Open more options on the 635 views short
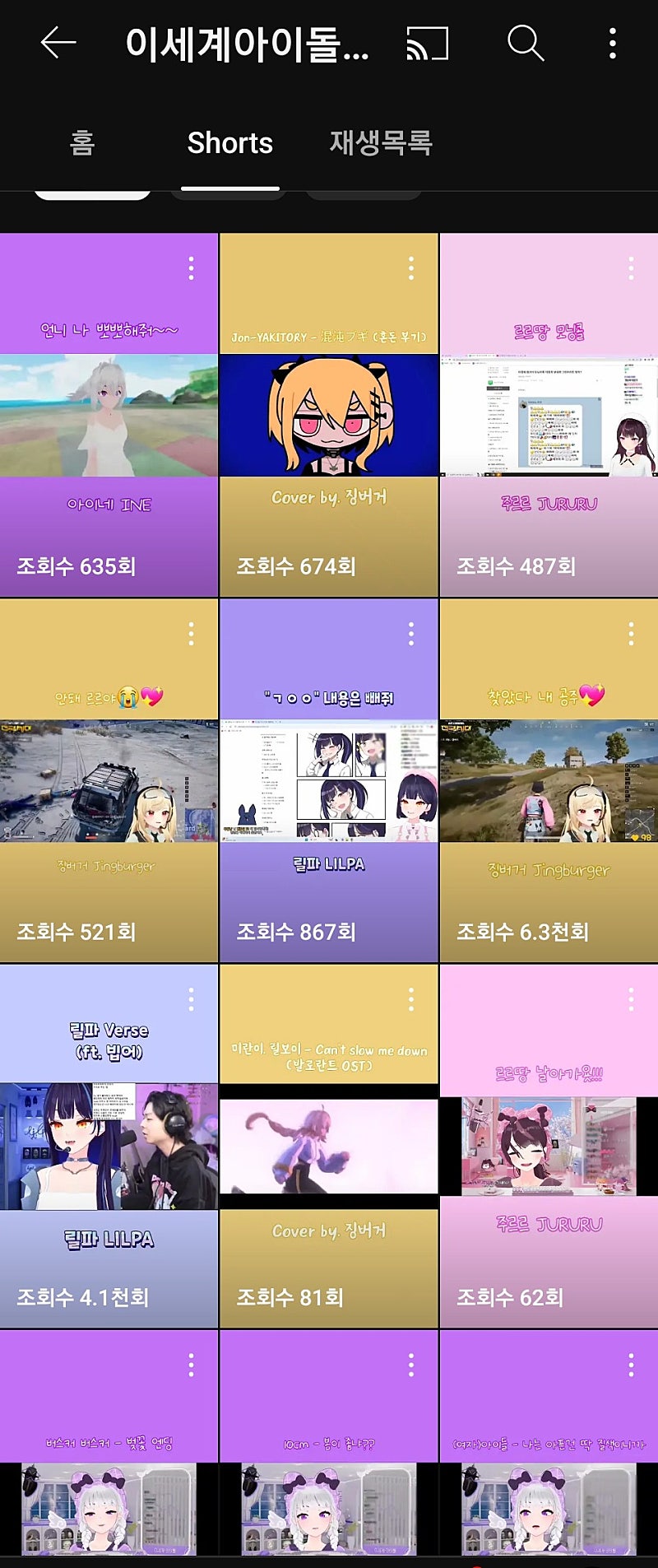This screenshot has height=1568, width=658. coord(191,268)
